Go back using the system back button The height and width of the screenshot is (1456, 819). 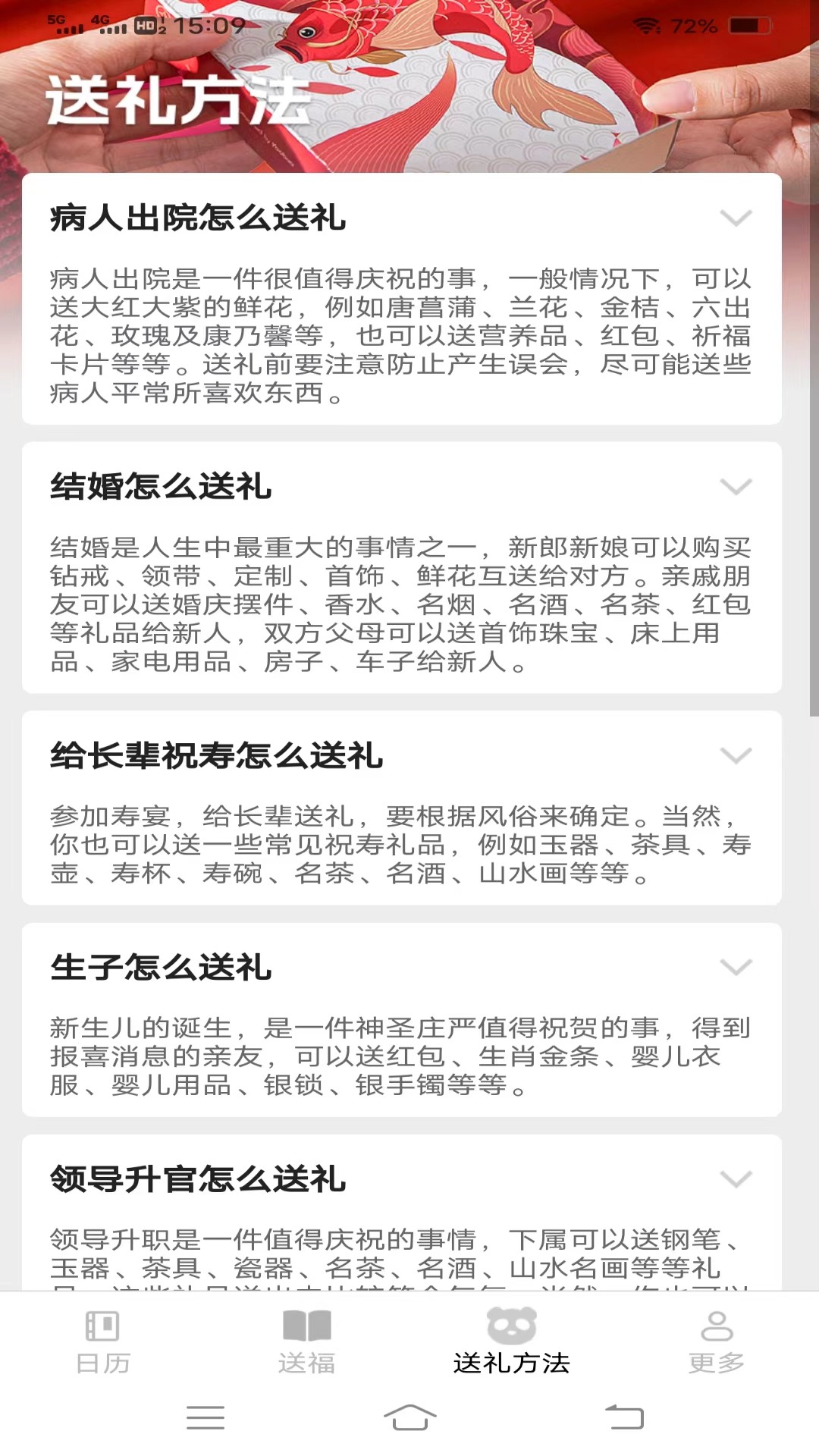pos(623,1417)
